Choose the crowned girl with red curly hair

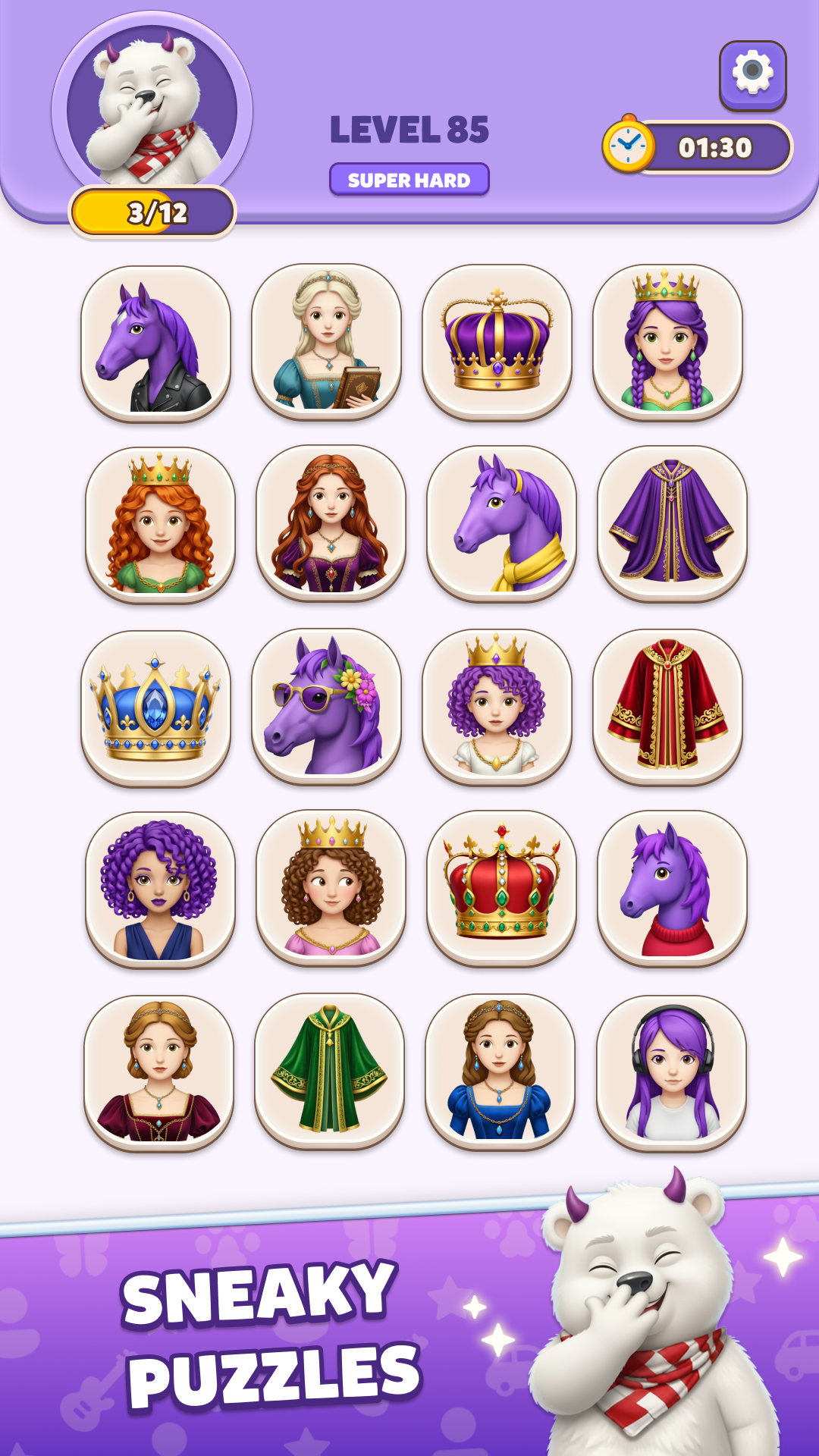point(160,524)
